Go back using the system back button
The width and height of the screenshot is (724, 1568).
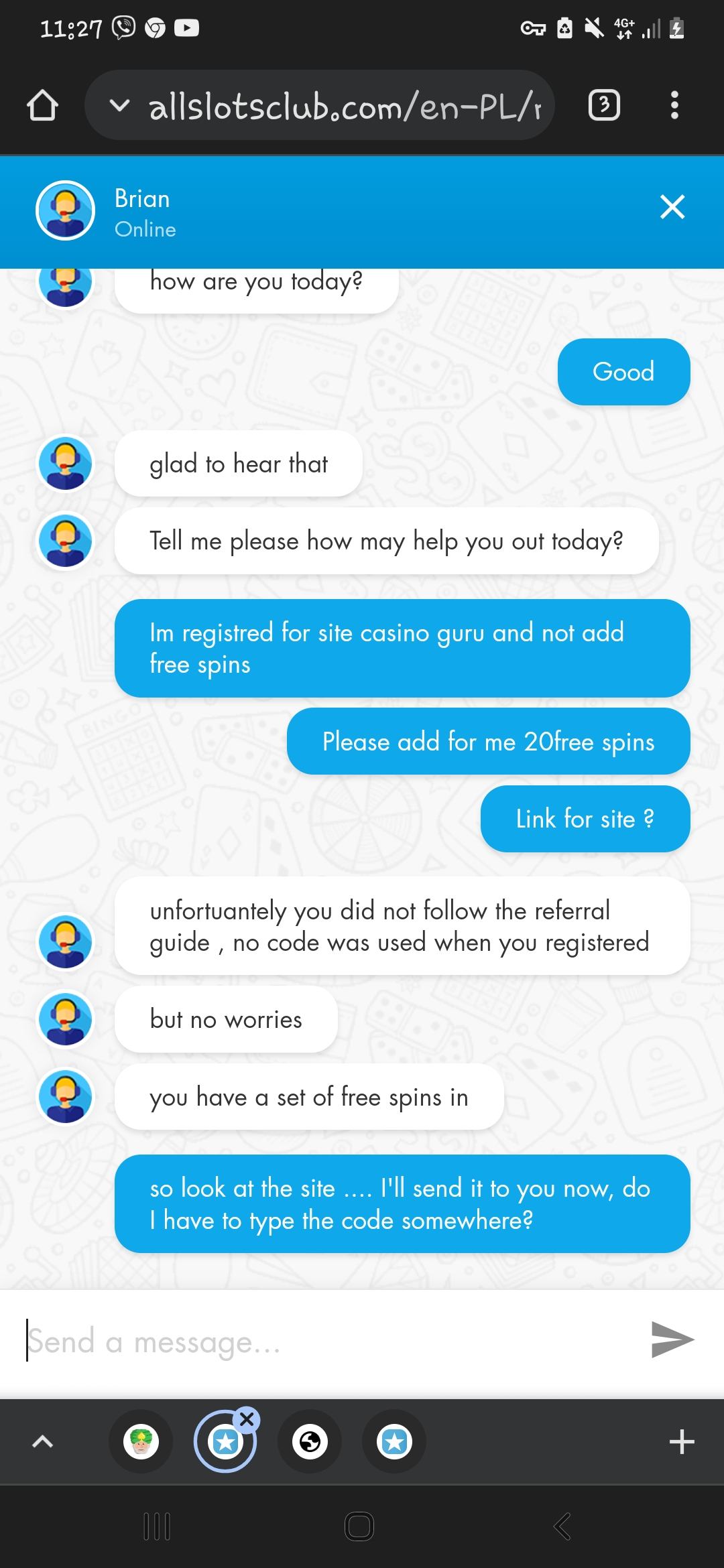pyautogui.click(x=562, y=1526)
